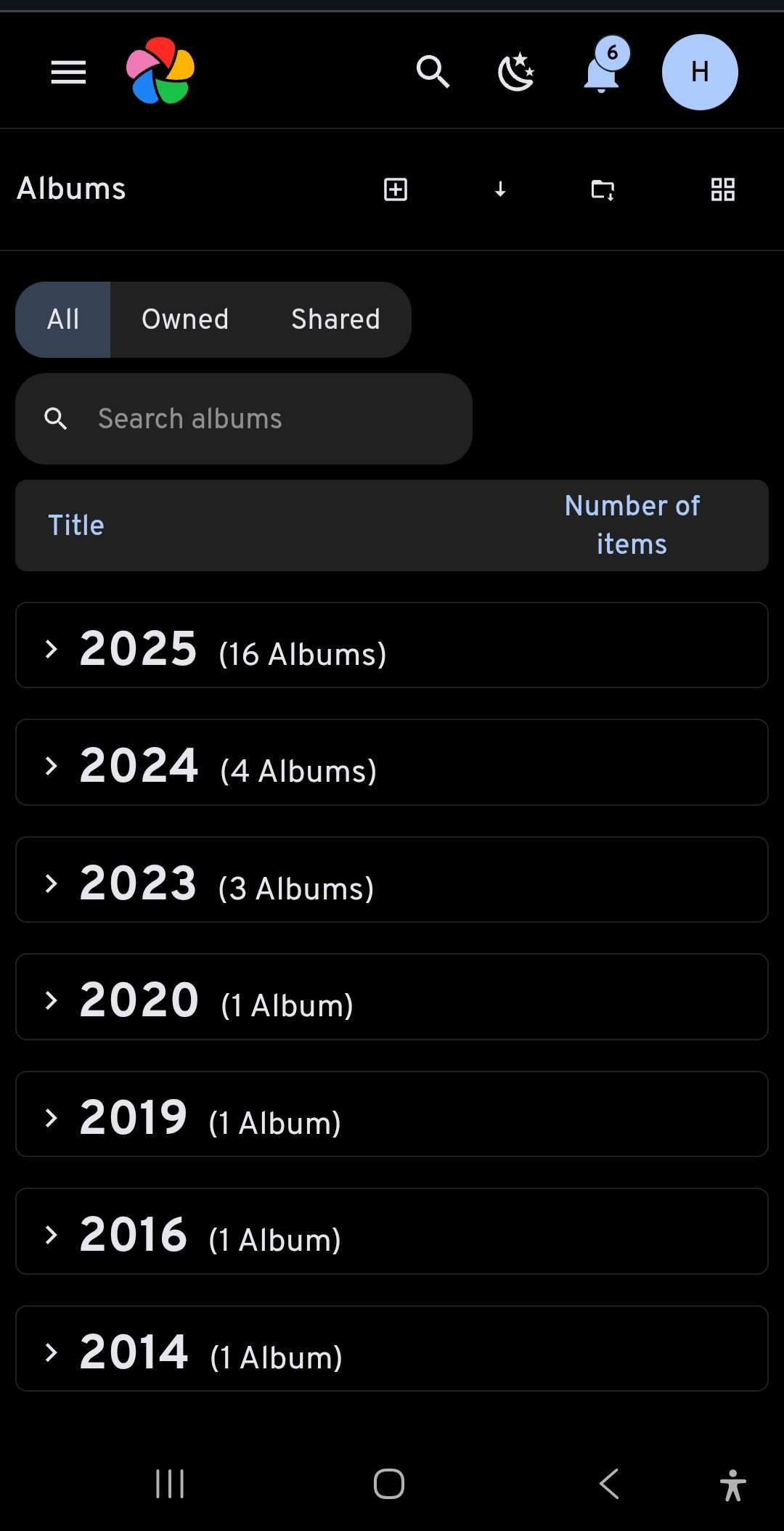Sort albums by Number of items
Screen dimensions: 784x1531
[631, 525]
